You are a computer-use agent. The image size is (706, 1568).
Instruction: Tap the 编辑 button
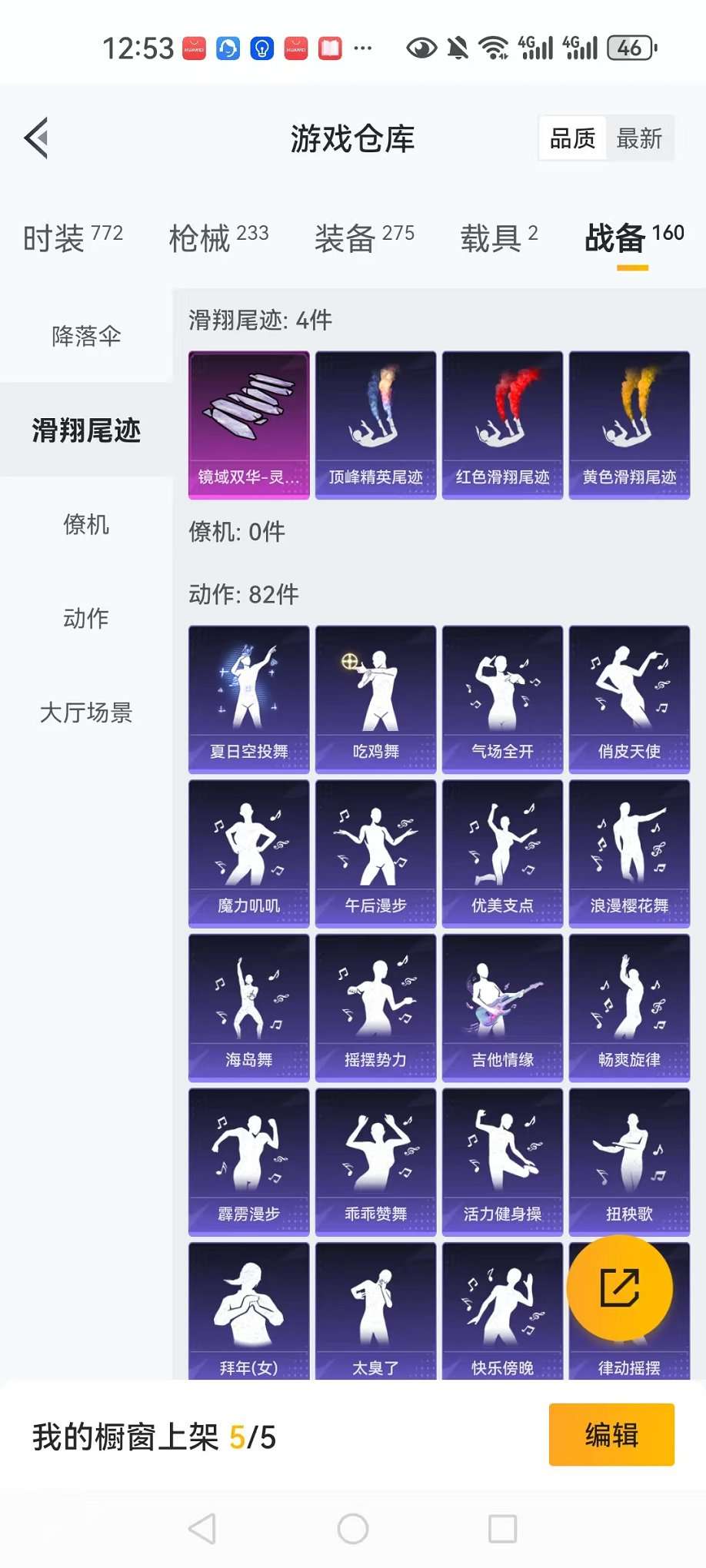(611, 1435)
